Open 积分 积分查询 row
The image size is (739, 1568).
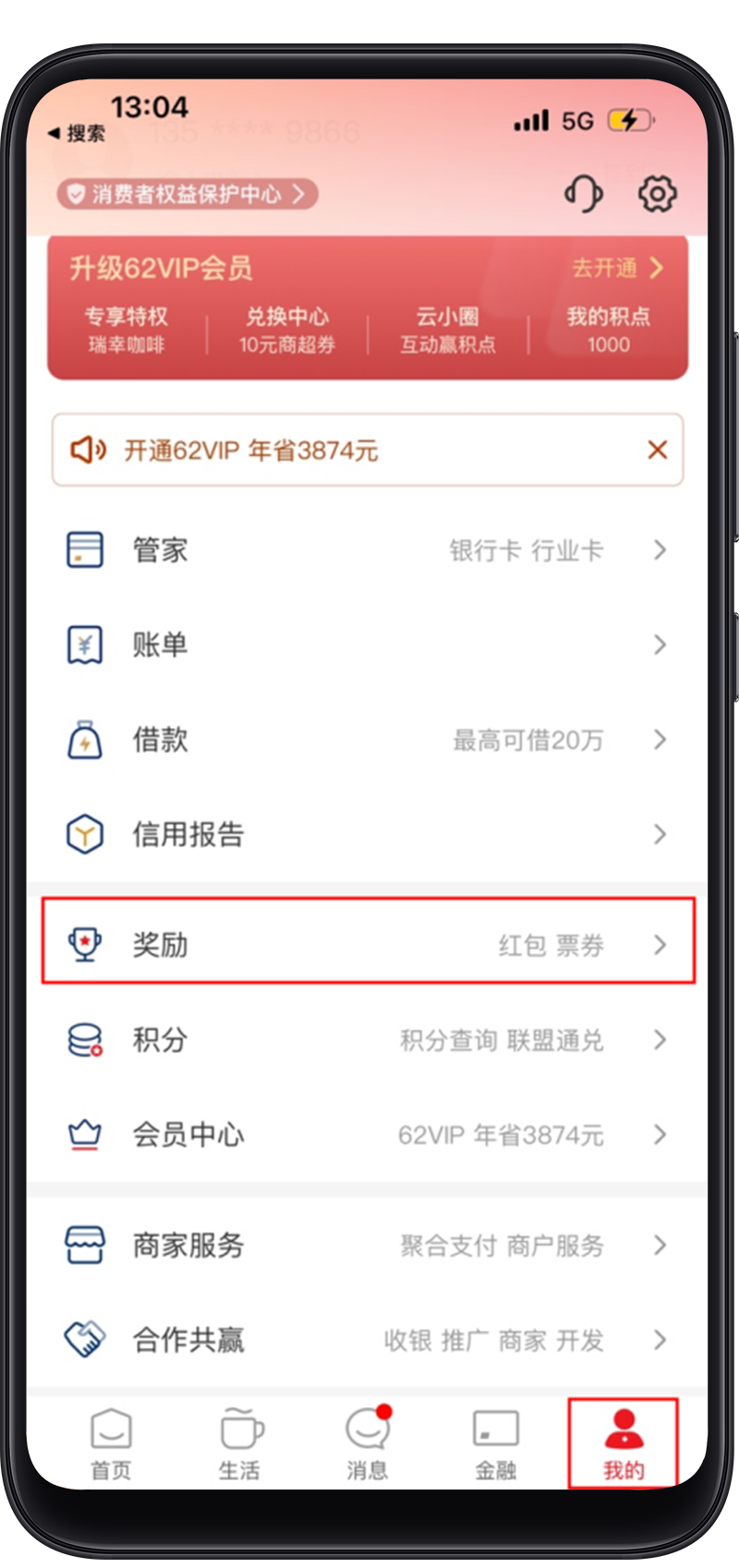click(368, 1040)
